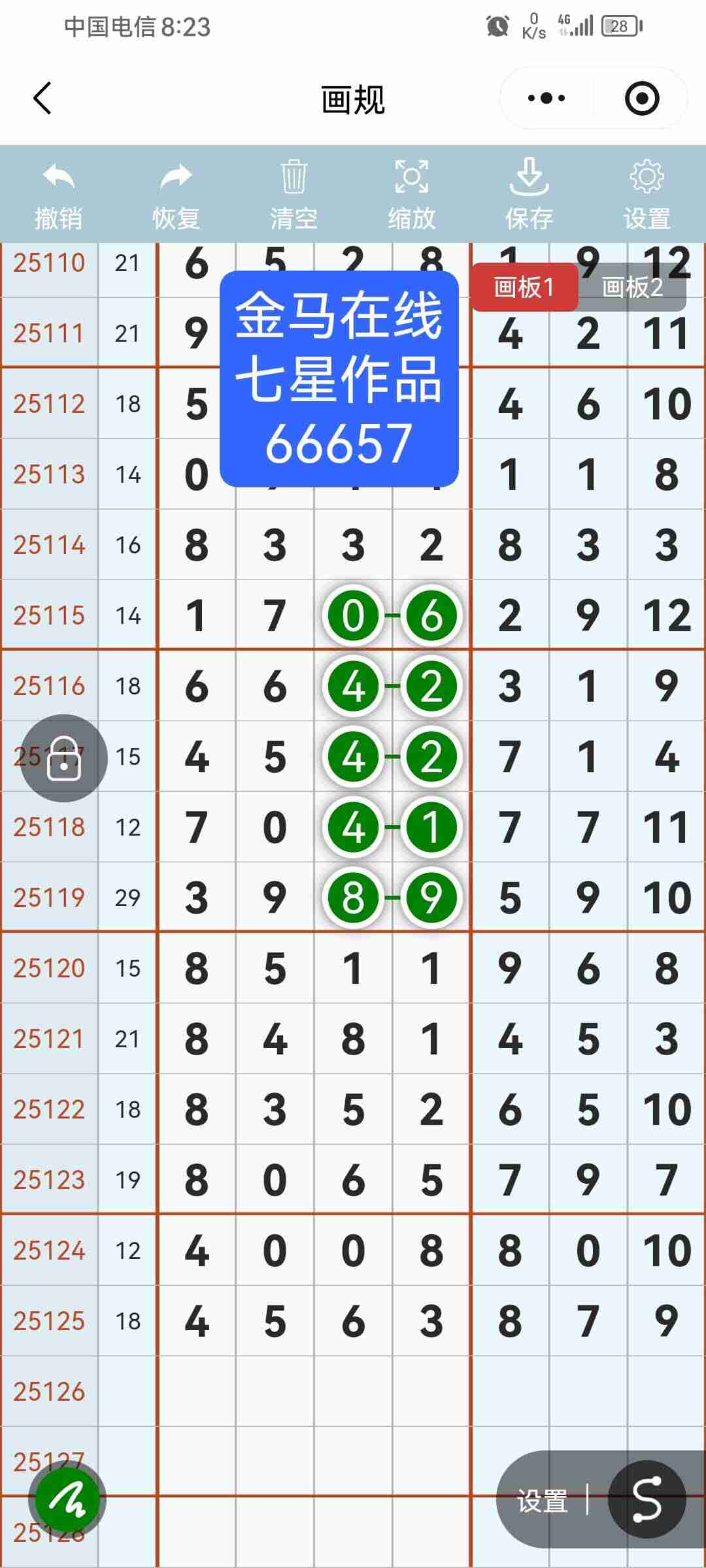Tap the circular mini-program capsule button
706x1568 pixels.
(641, 97)
